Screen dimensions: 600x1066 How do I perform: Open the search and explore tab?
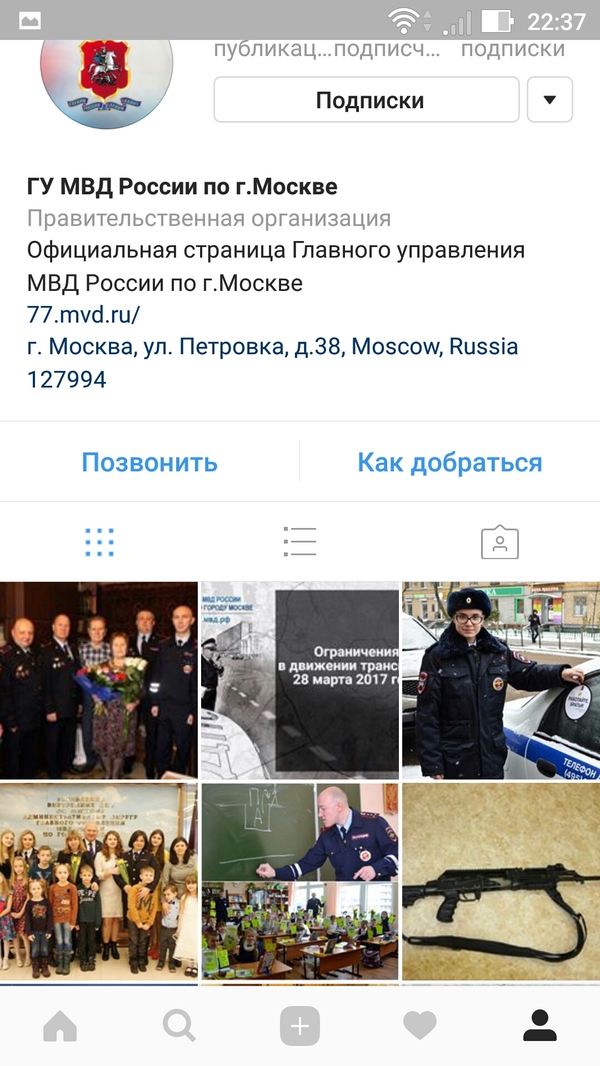pyautogui.click(x=179, y=1026)
